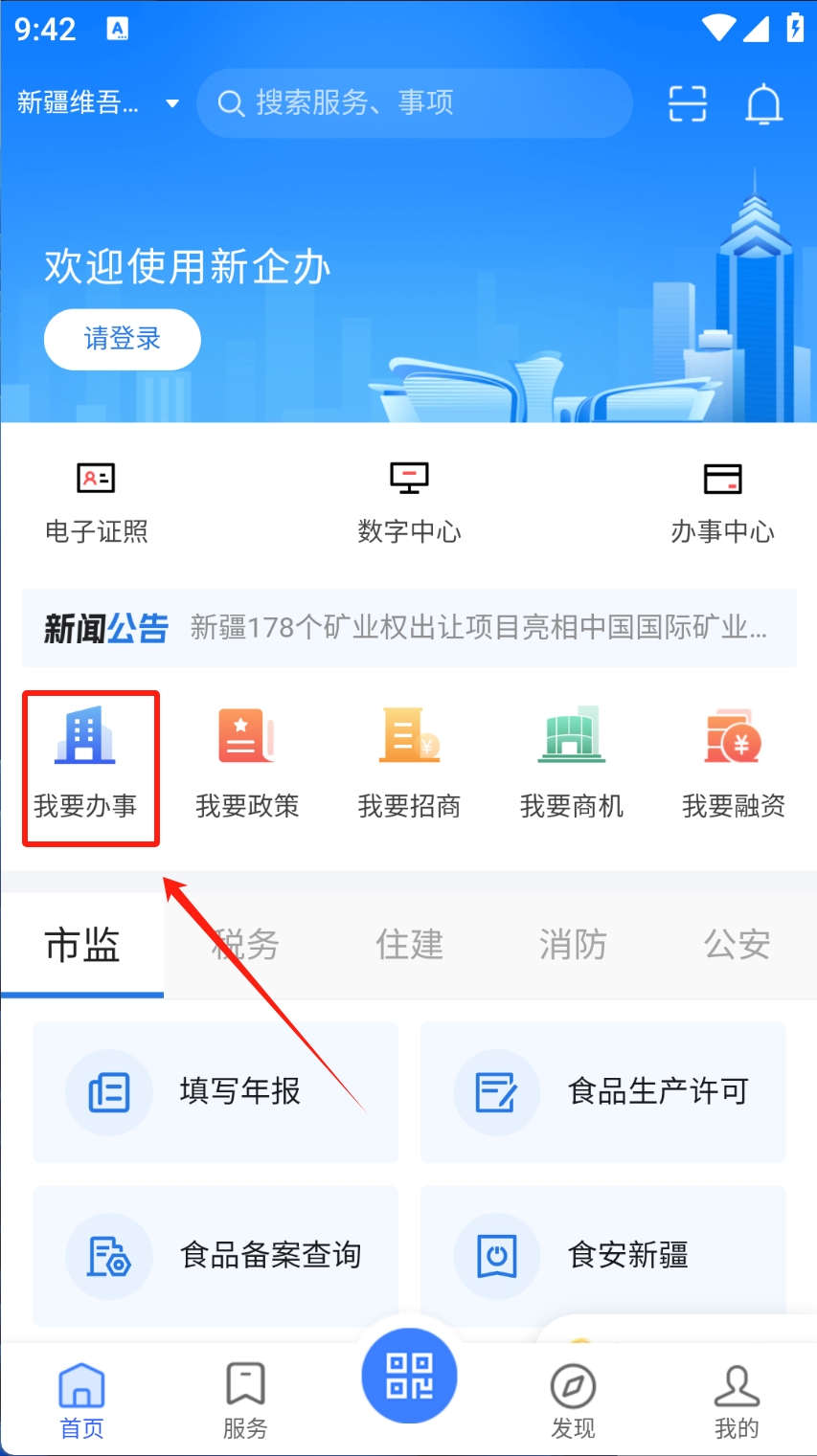Open the 食品生产许可 card
Image resolution: width=817 pixels, height=1456 pixels.
click(x=603, y=1092)
